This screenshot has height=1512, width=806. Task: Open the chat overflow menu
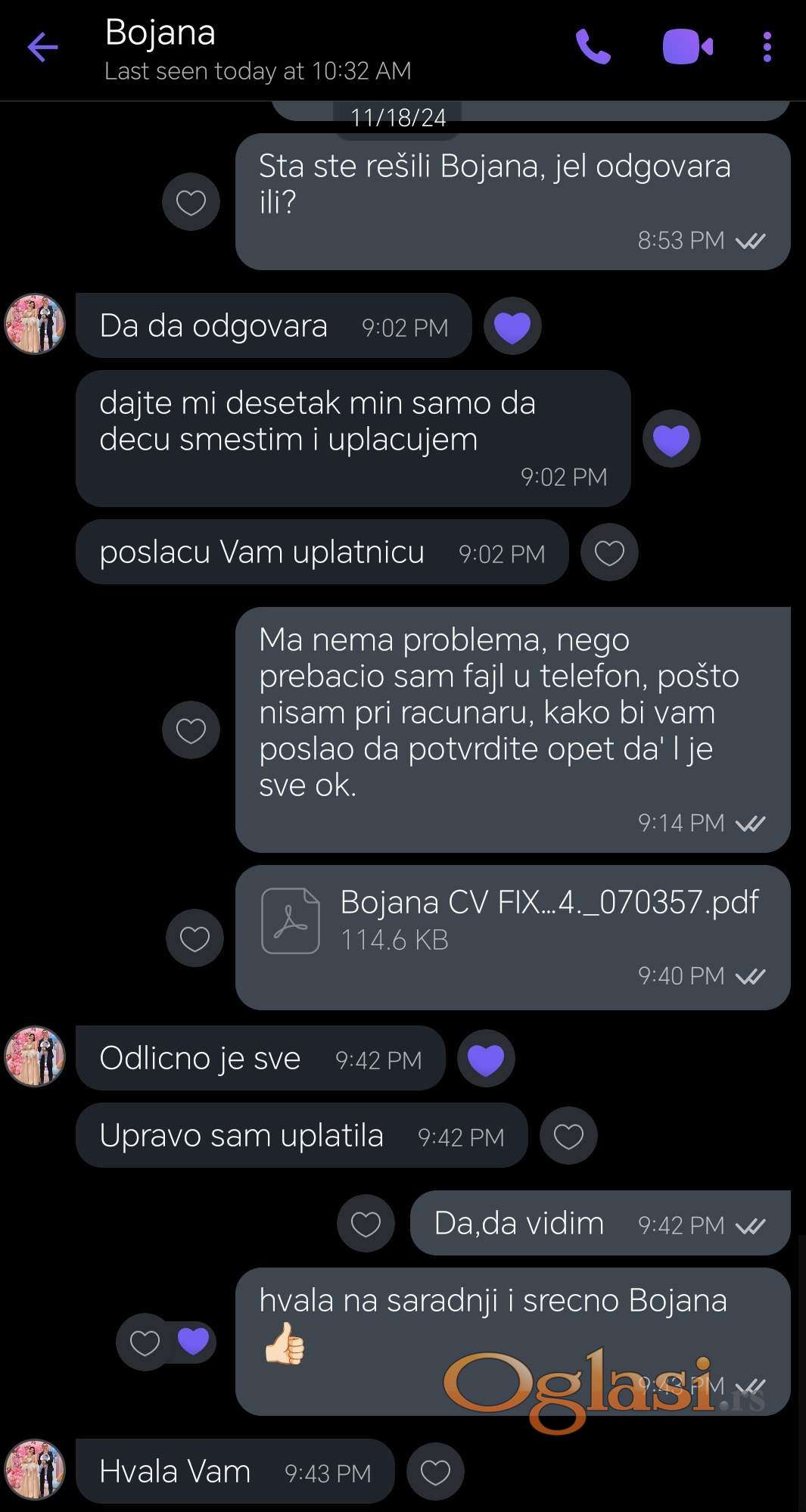click(767, 48)
